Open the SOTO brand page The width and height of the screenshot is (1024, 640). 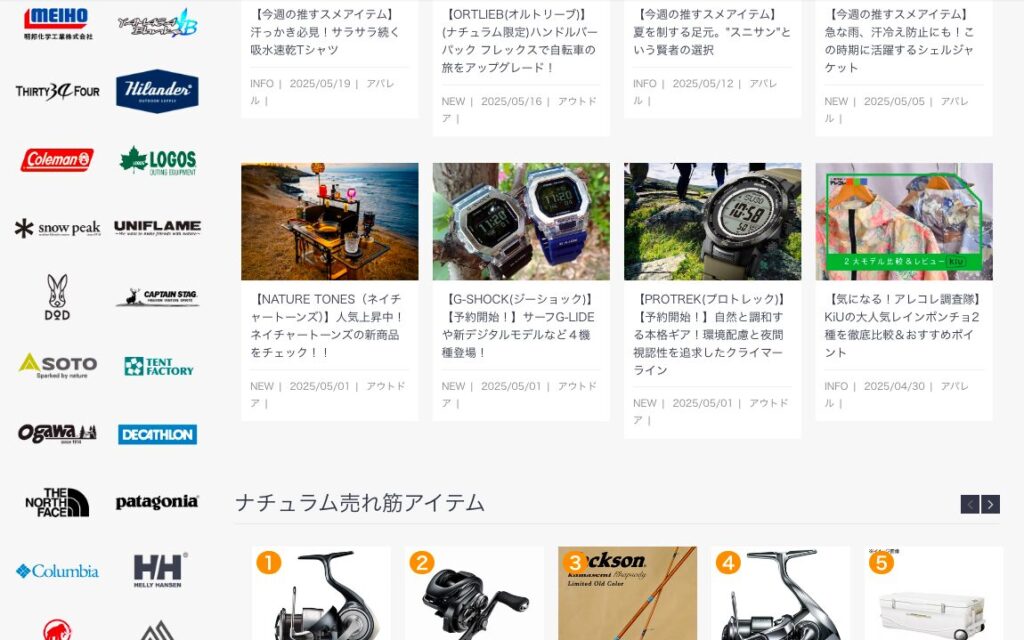(57, 365)
